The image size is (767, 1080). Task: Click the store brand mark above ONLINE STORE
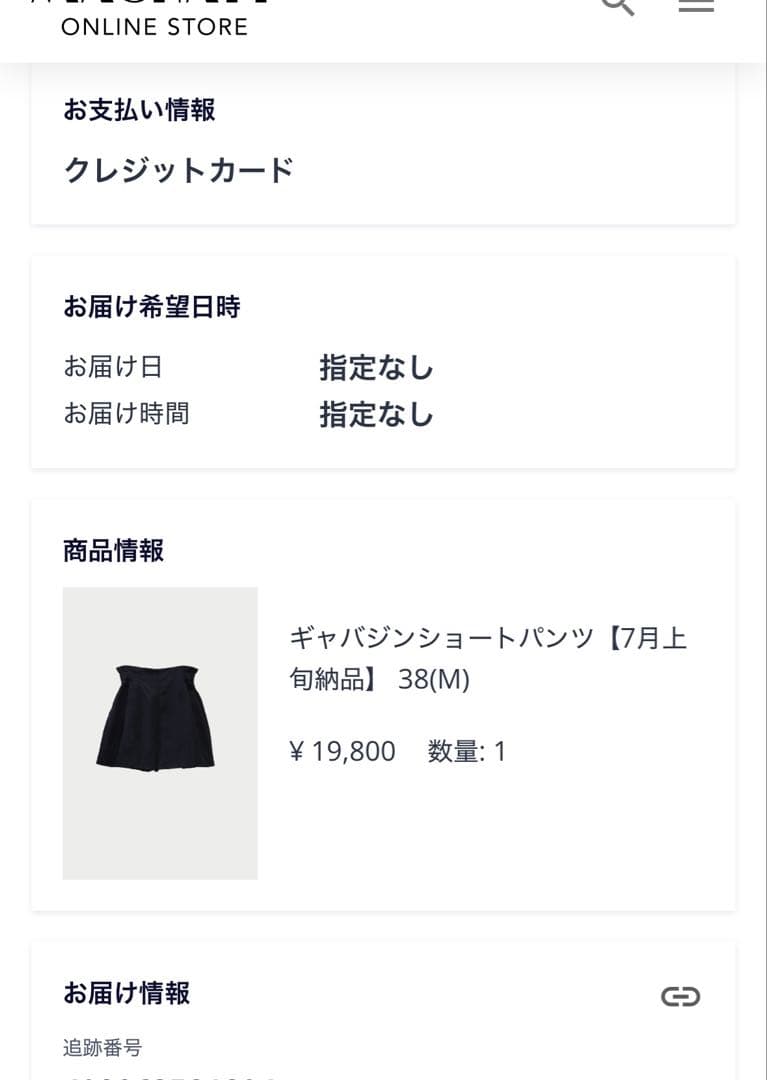(x=150, y=5)
